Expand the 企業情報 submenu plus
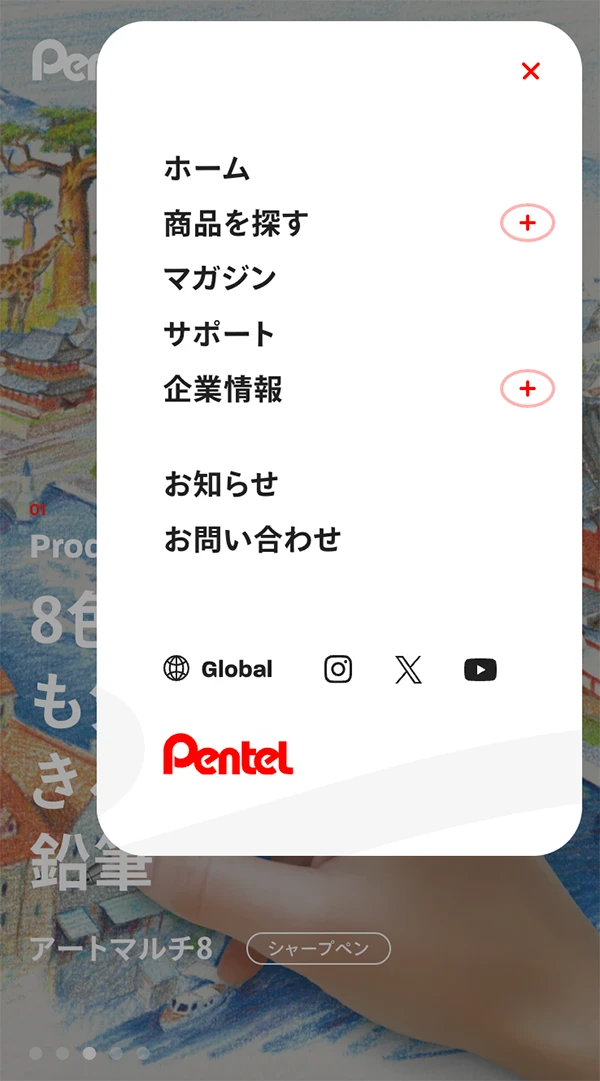 (x=527, y=390)
